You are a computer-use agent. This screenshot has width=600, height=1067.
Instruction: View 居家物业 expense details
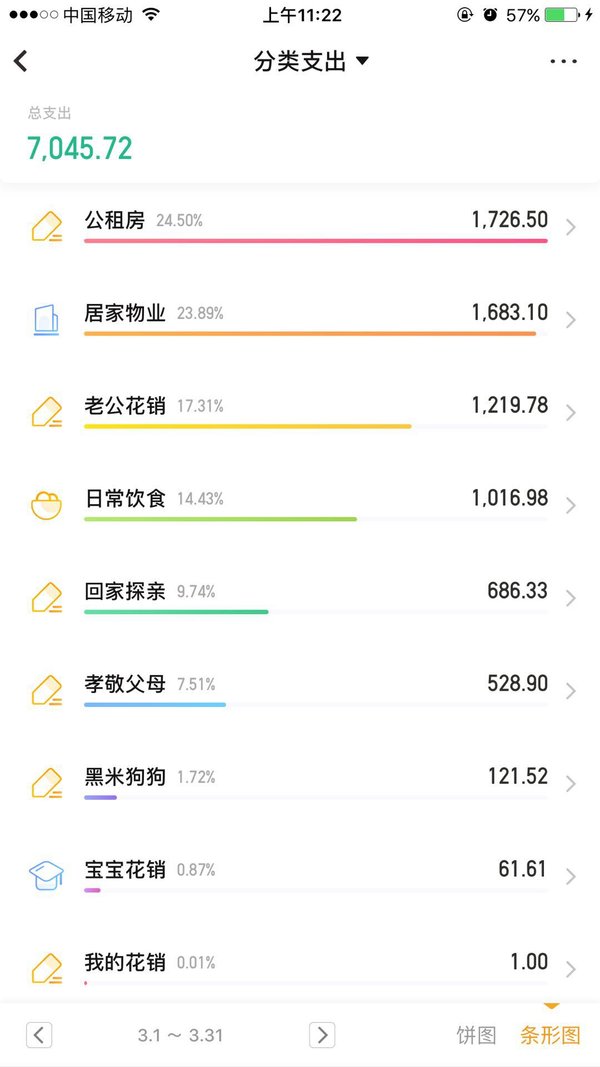[x=300, y=320]
